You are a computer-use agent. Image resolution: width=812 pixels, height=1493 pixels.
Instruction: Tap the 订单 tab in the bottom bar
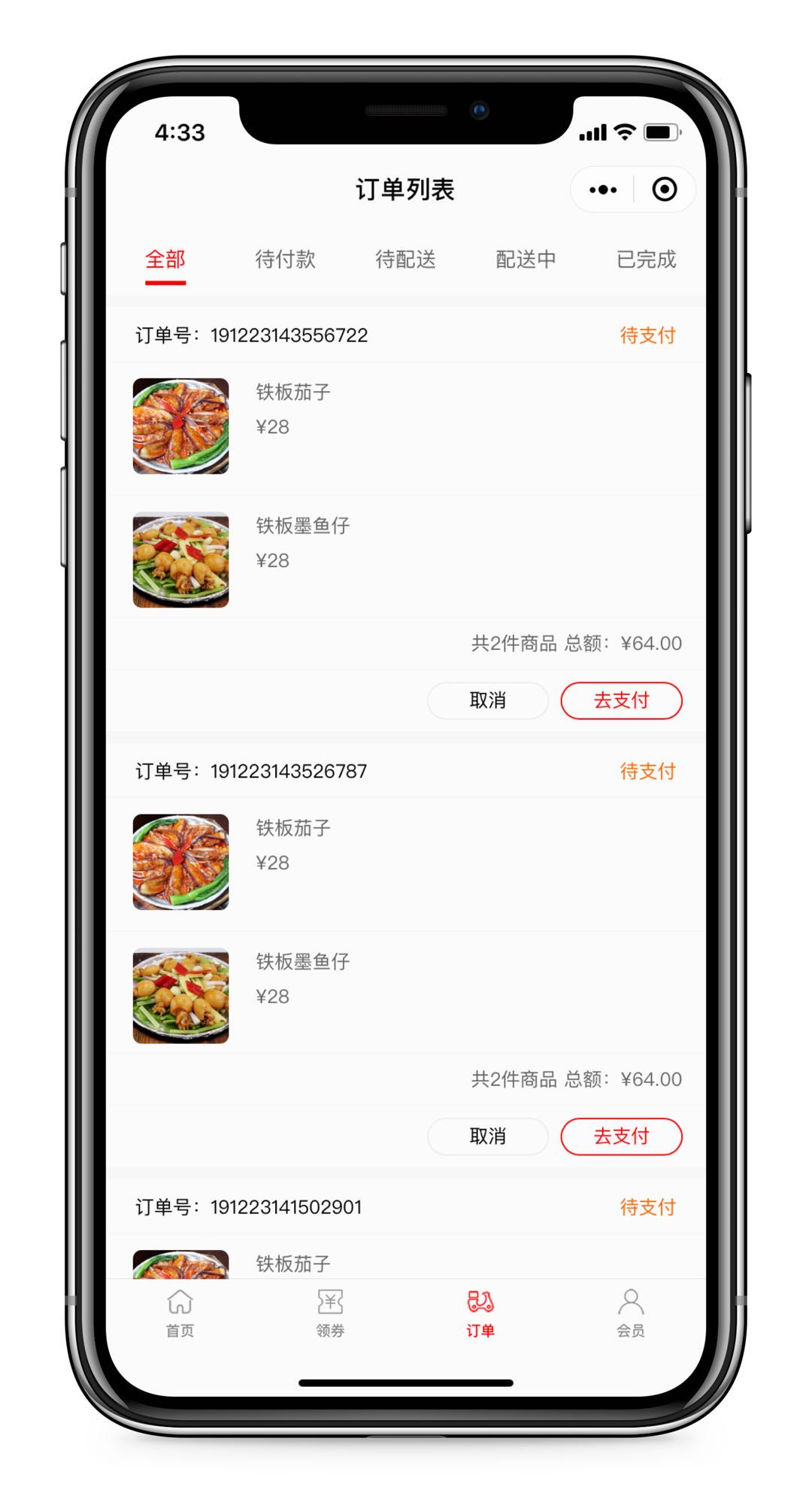click(x=480, y=1312)
